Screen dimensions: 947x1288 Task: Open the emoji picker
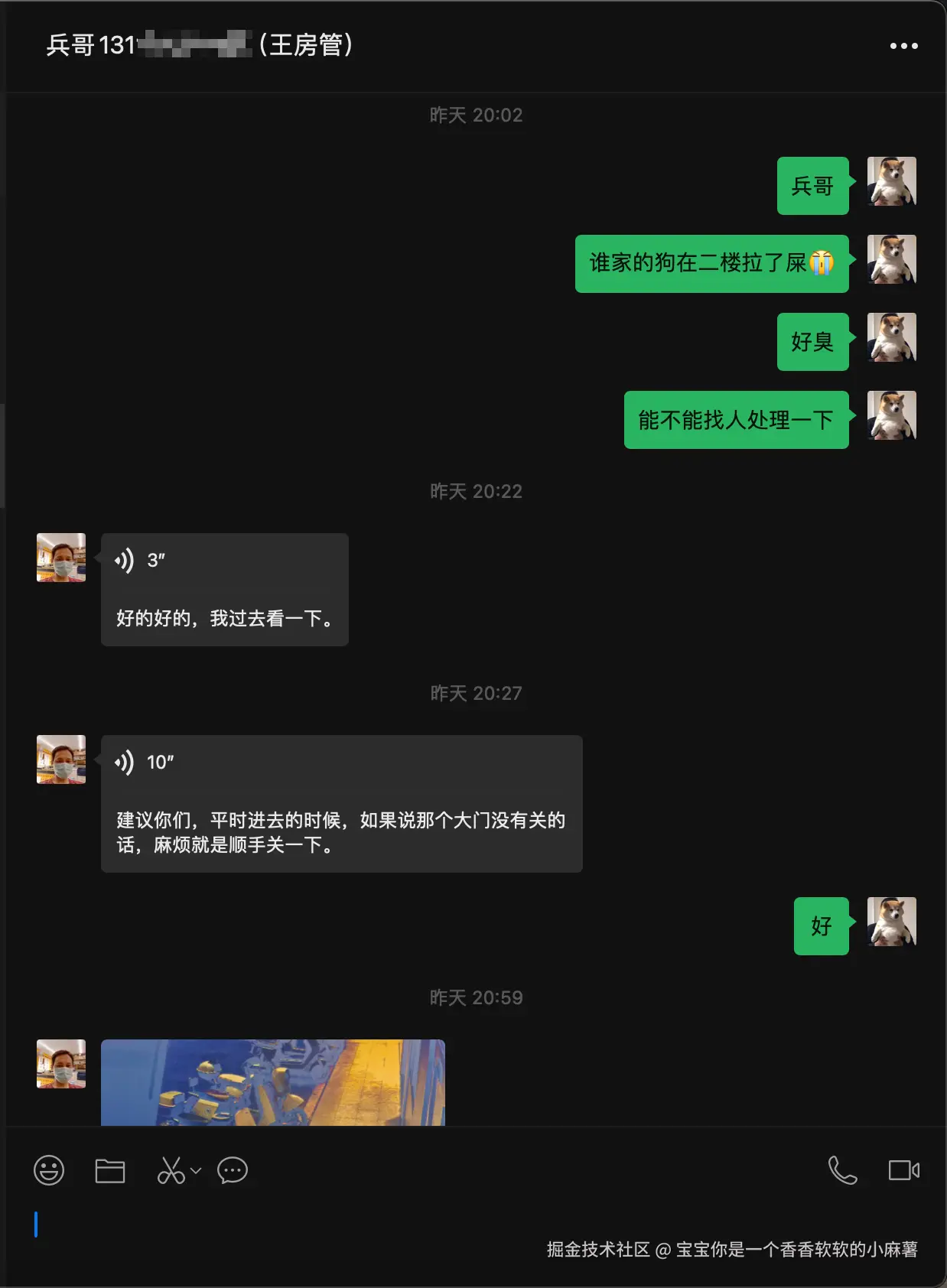tap(49, 1170)
